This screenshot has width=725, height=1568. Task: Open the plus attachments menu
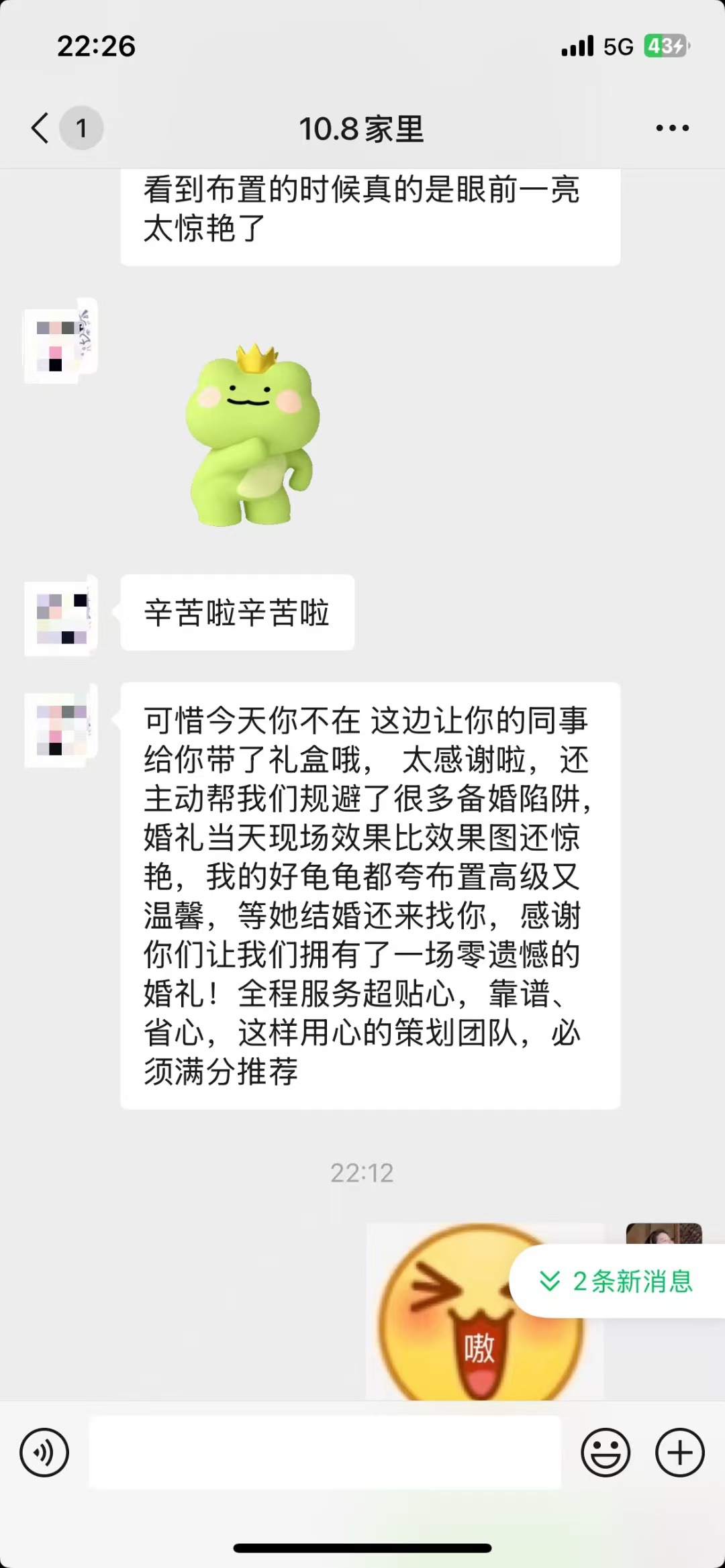pyautogui.click(x=679, y=1453)
